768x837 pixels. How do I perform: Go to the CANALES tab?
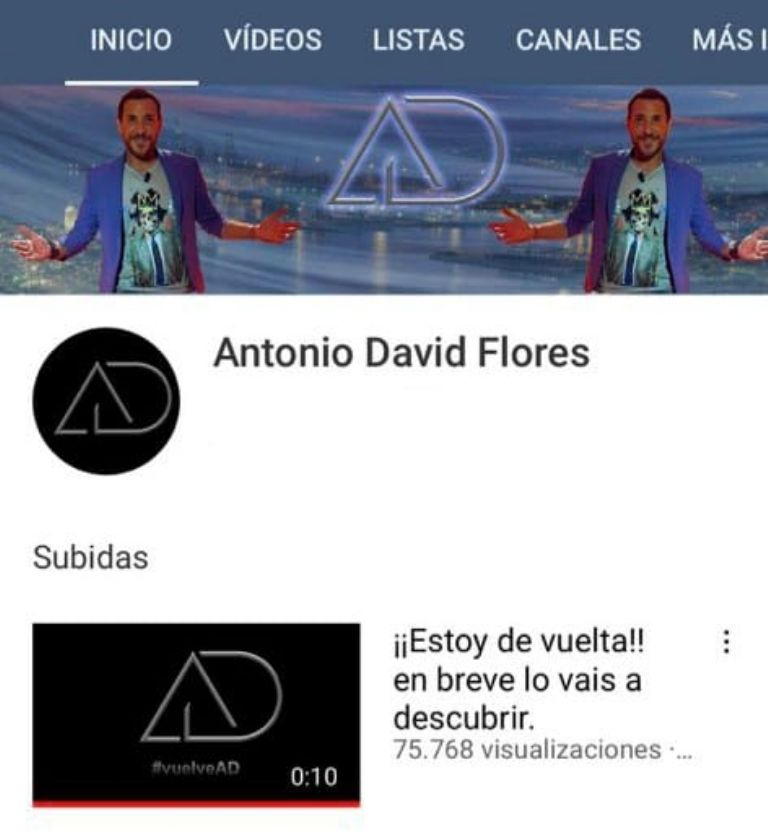(x=578, y=41)
